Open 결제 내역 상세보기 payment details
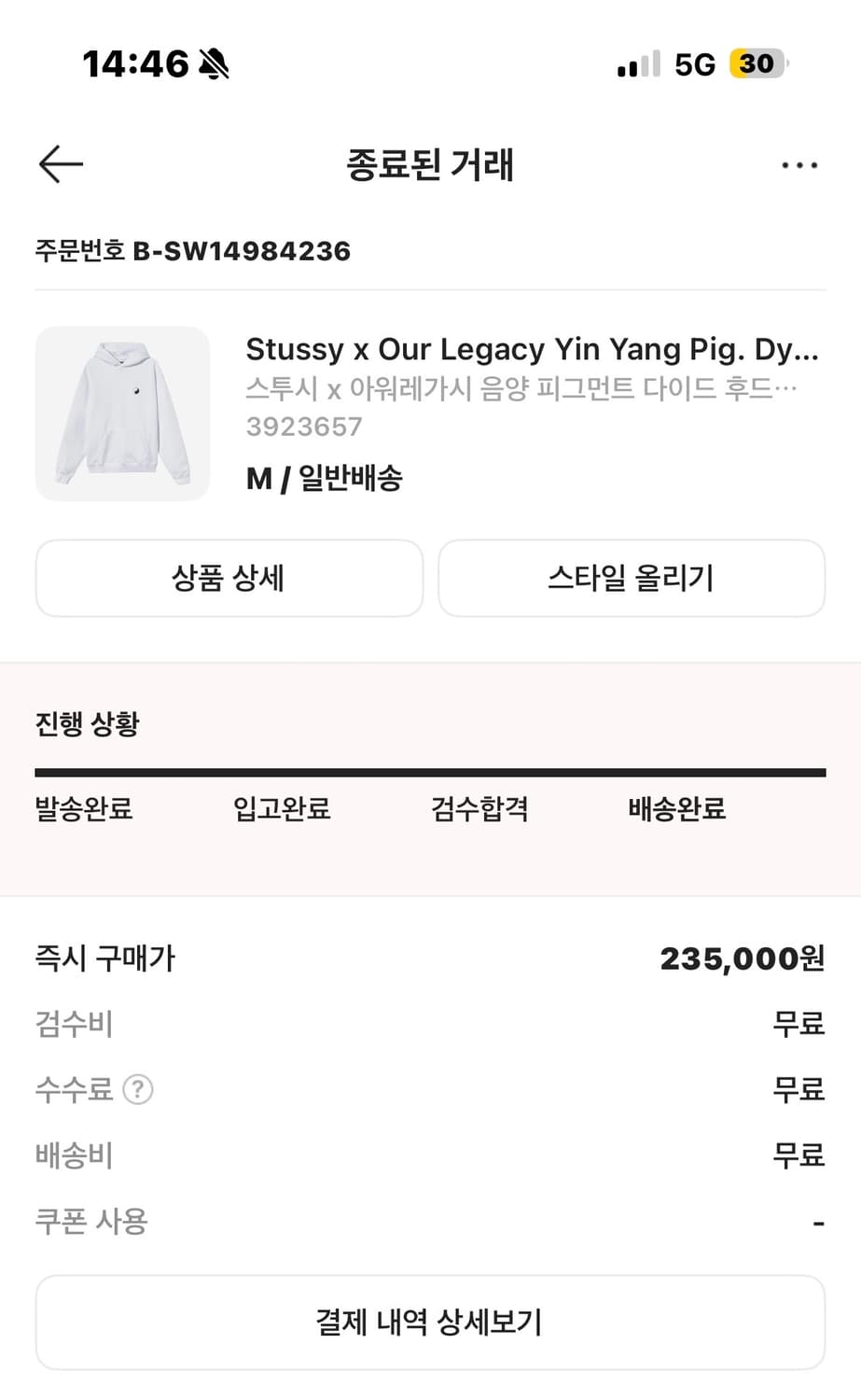Image resolution: width=861 pixels, height=1400 pixels. point(430,1322)
